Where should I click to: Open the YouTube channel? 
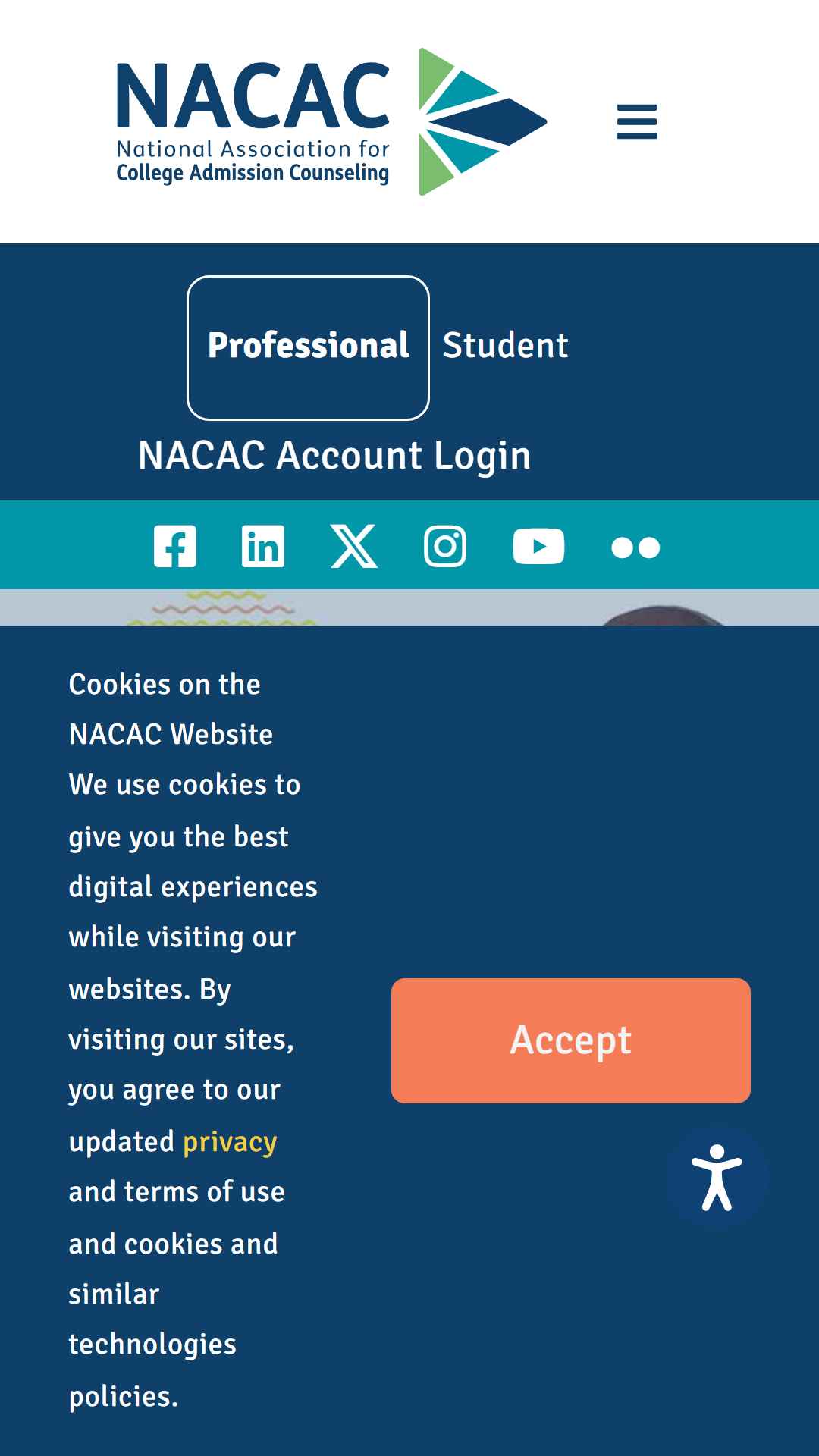coord(538,546)
